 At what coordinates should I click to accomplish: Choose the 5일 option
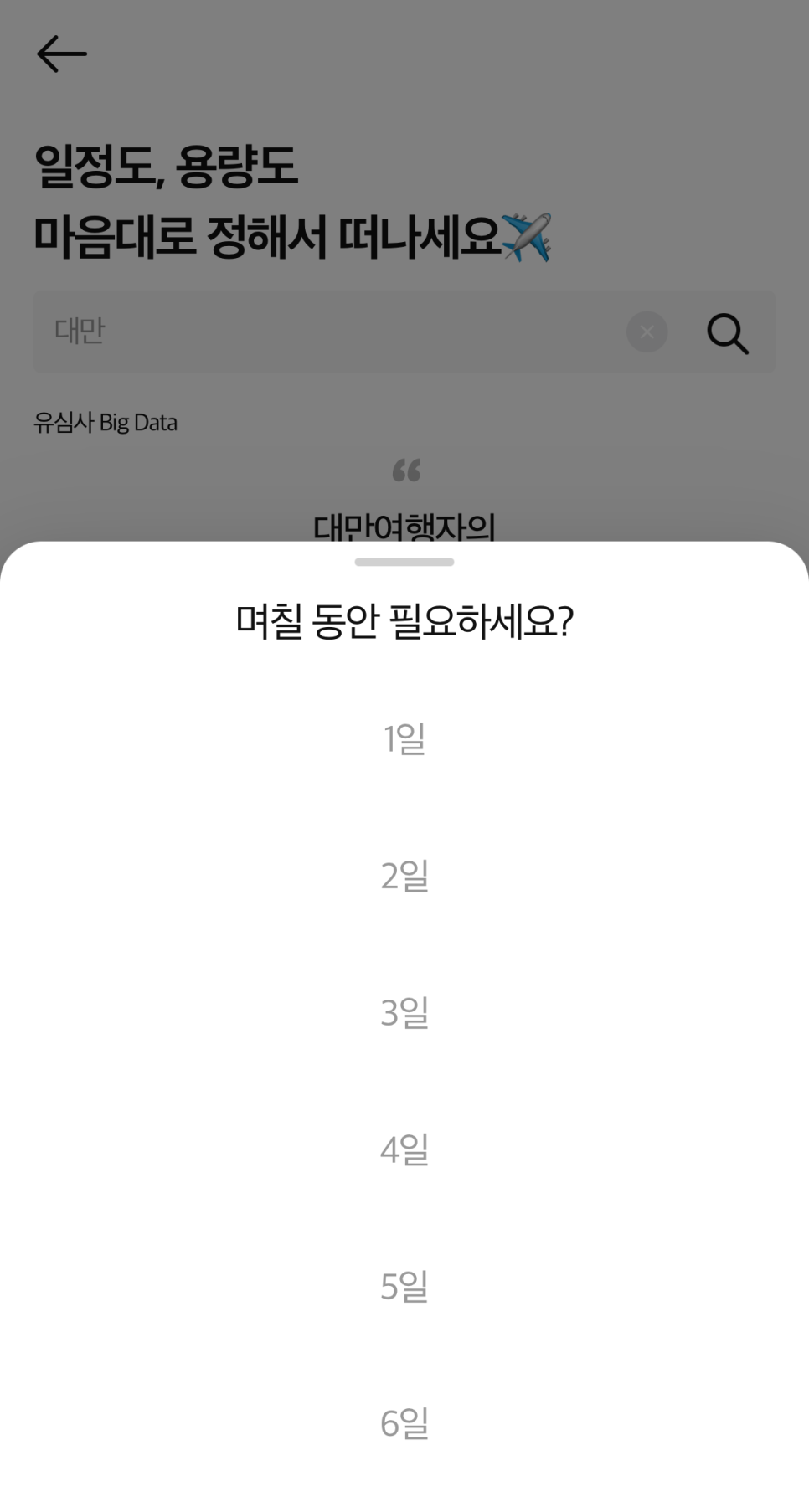(x=404, y=1286)
